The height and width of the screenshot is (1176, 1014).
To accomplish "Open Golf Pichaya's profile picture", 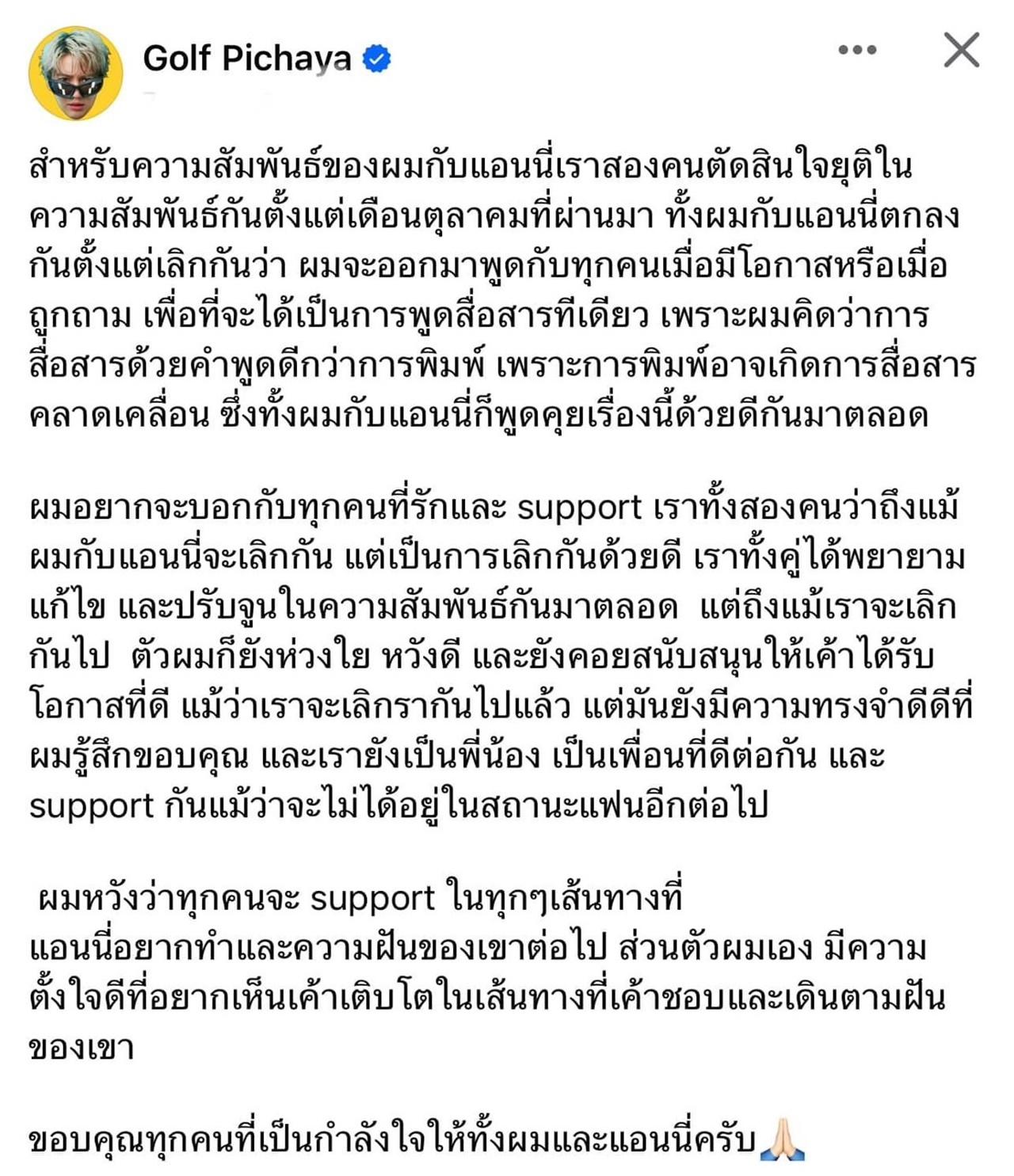I will [76, 73].
